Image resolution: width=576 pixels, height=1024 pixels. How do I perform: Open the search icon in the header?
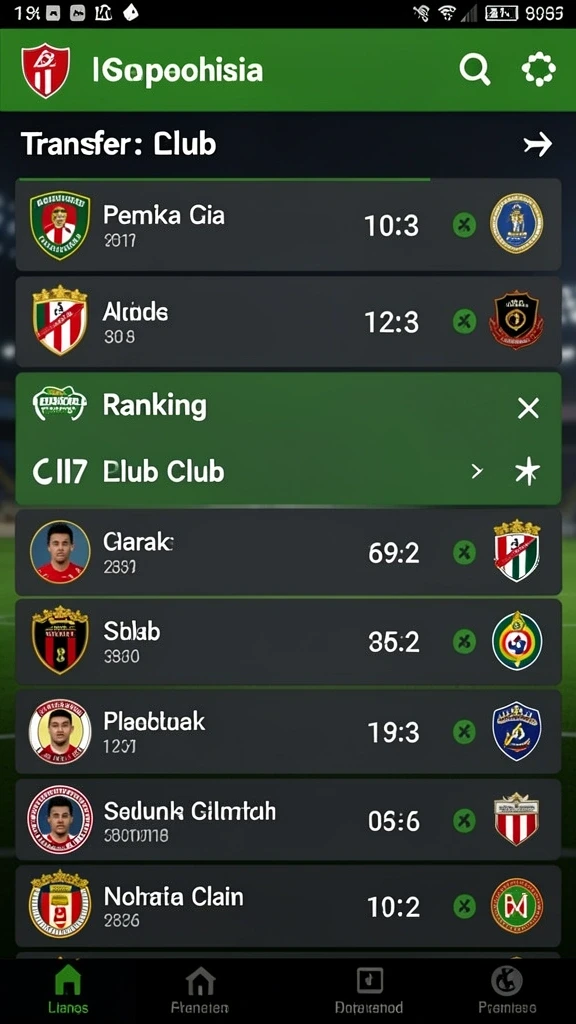click(475, 69)
